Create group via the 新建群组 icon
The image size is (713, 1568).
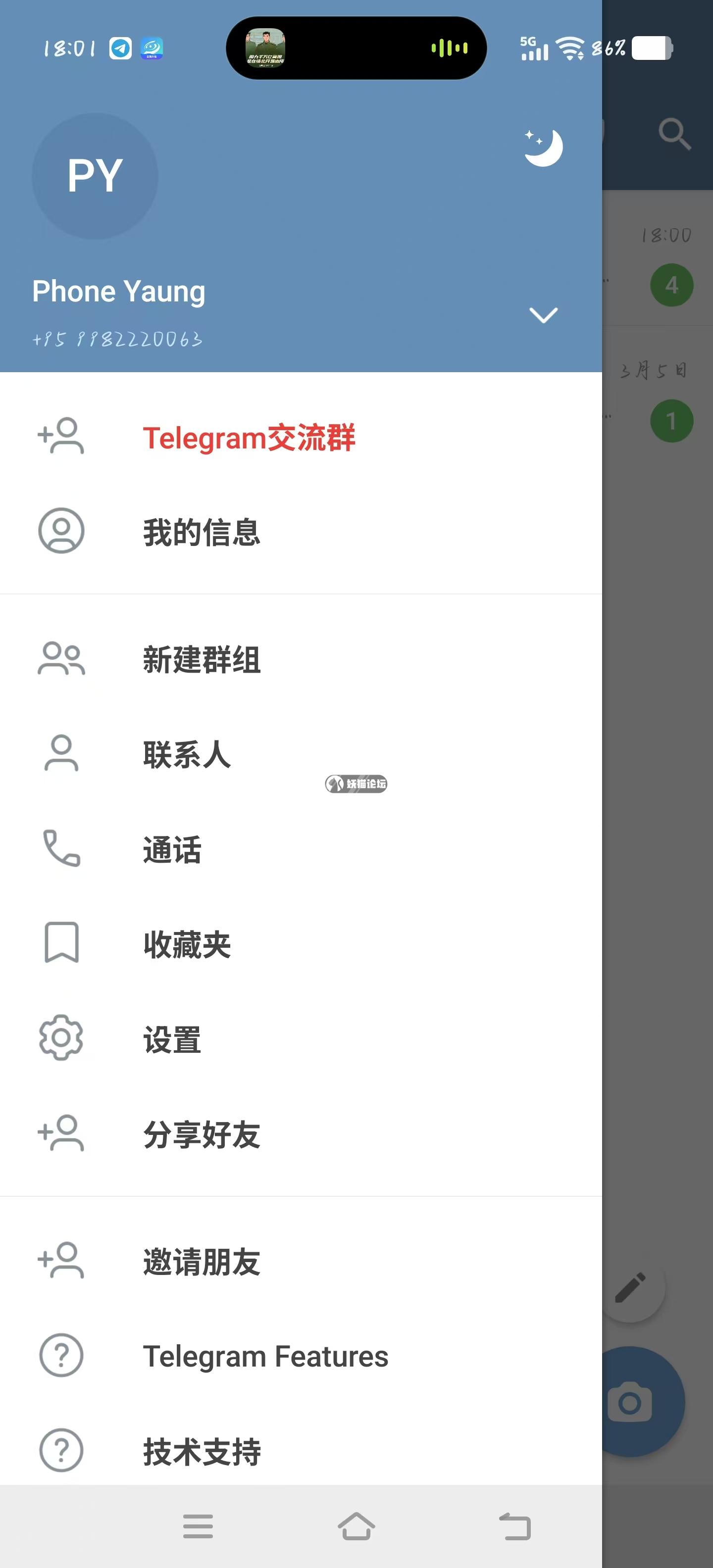60,659
